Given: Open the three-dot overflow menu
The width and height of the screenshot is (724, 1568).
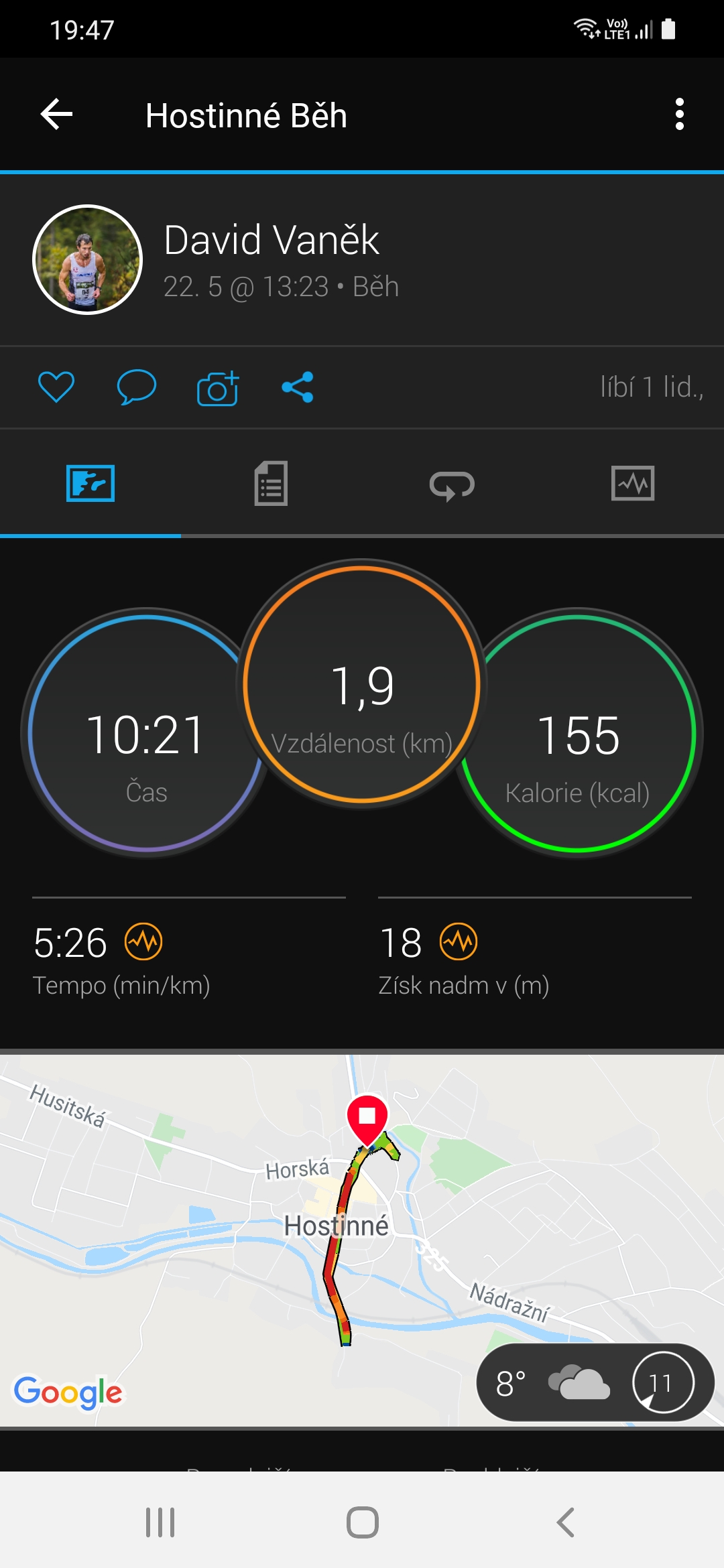Looking at the screenshot, I should click(x=680, y=115).
